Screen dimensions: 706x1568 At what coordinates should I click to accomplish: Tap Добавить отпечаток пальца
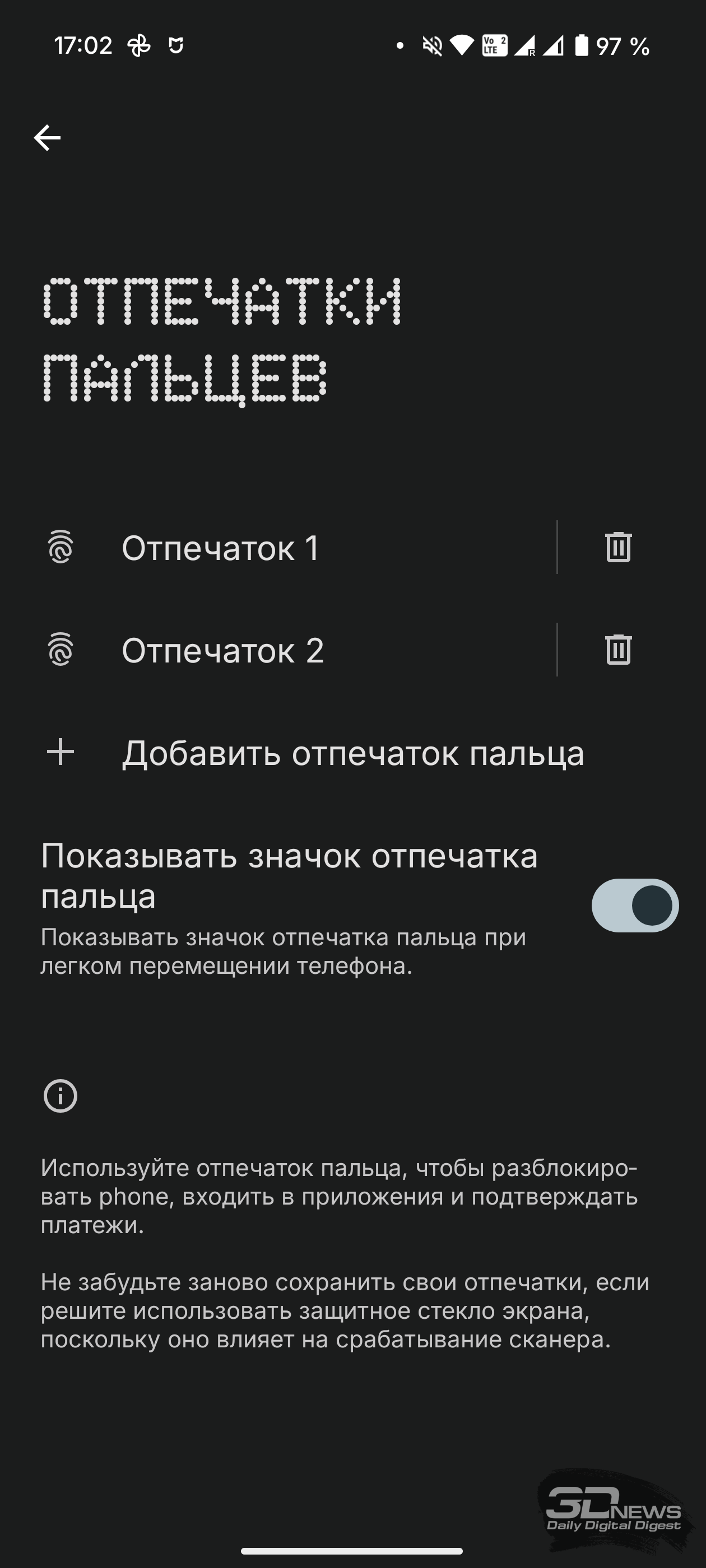pos(352,752)
